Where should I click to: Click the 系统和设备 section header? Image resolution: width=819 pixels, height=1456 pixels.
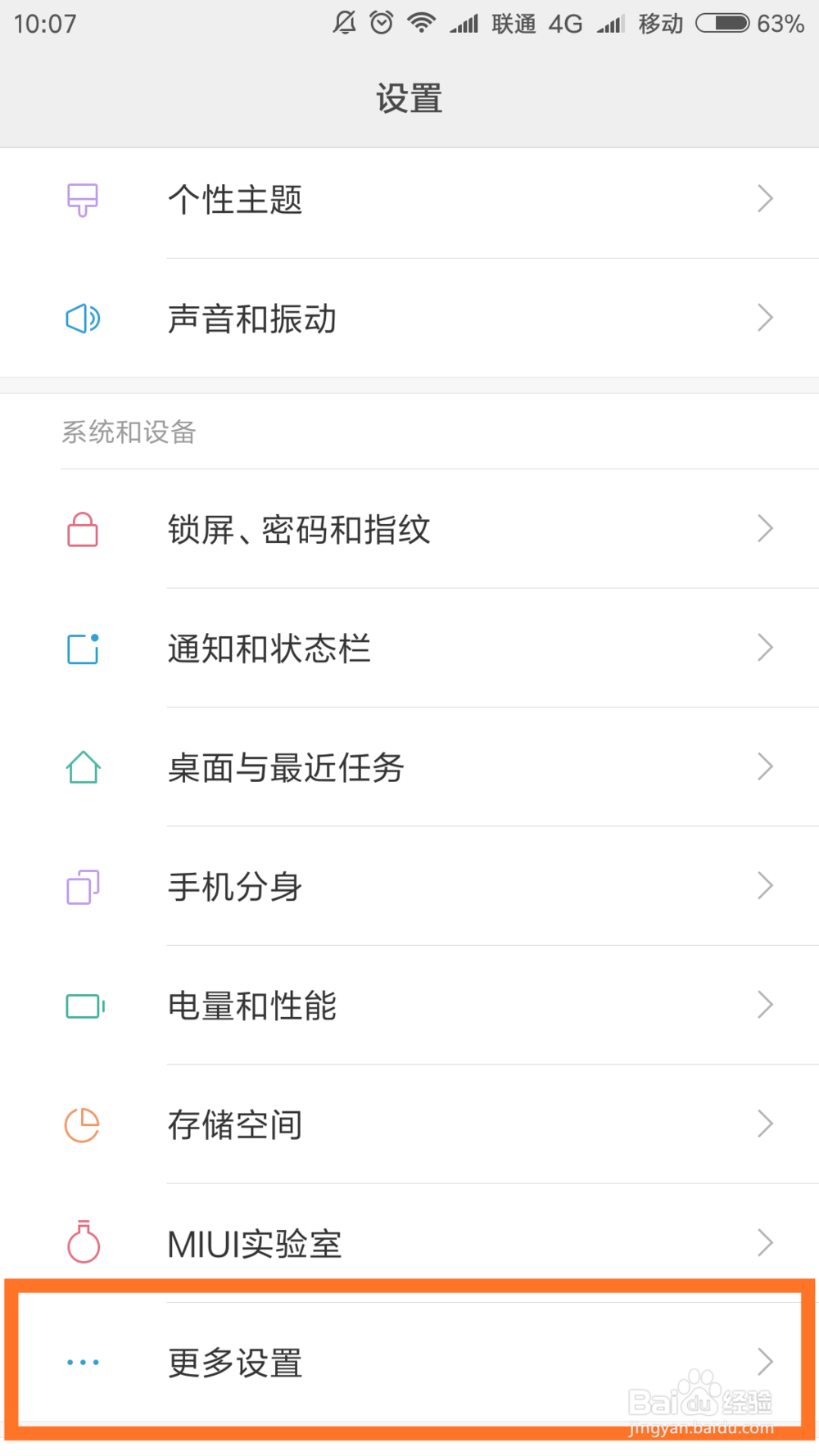[x=129, y=432]
